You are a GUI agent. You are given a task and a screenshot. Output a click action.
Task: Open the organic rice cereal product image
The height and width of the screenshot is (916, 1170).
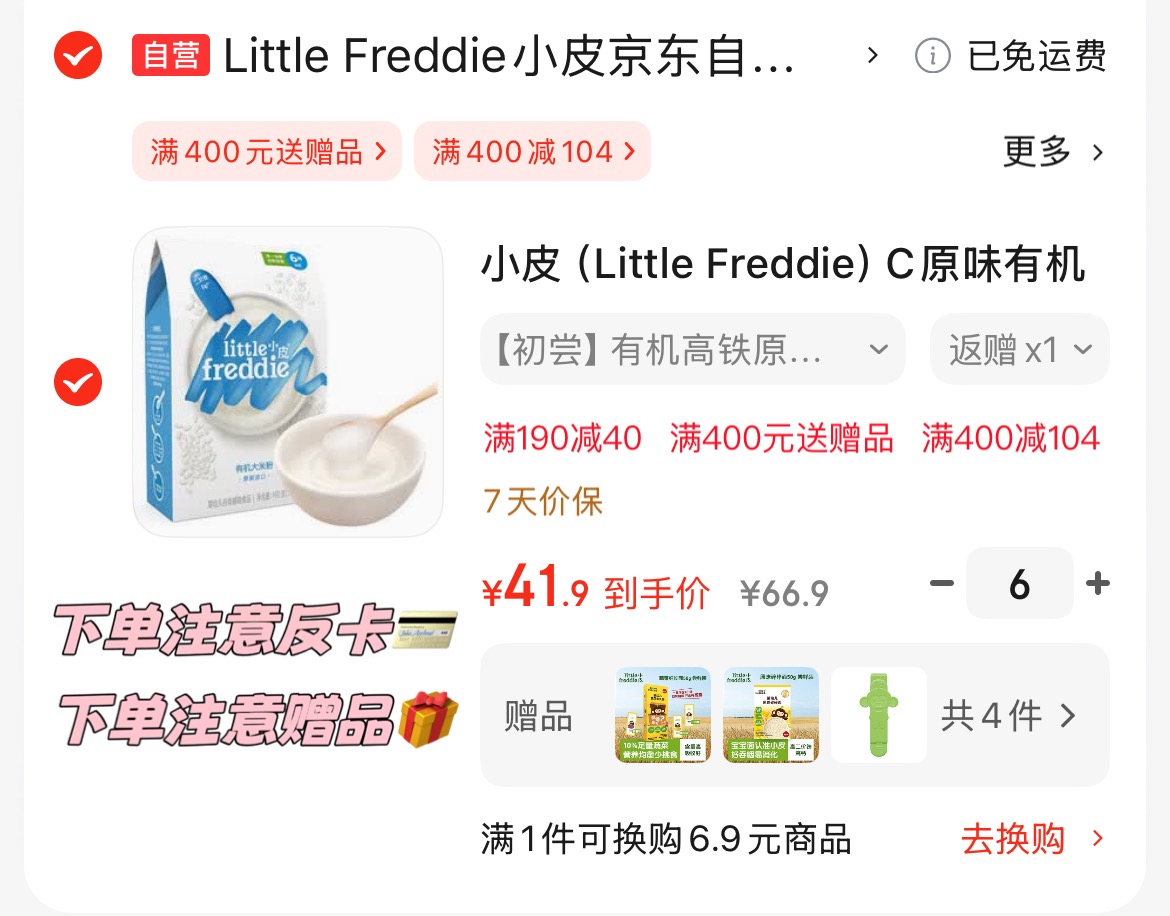tap(288, 382)
